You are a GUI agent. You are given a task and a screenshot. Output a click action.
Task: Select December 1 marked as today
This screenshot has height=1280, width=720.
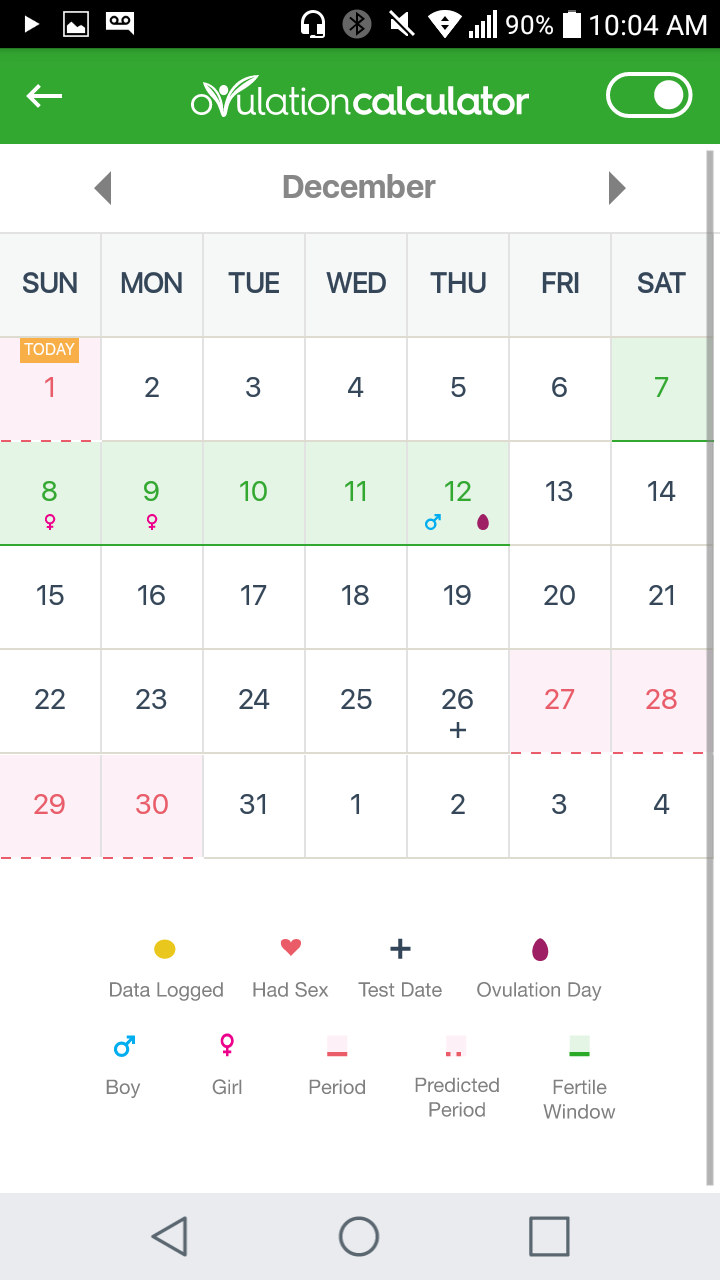click(x=50, y=389)
